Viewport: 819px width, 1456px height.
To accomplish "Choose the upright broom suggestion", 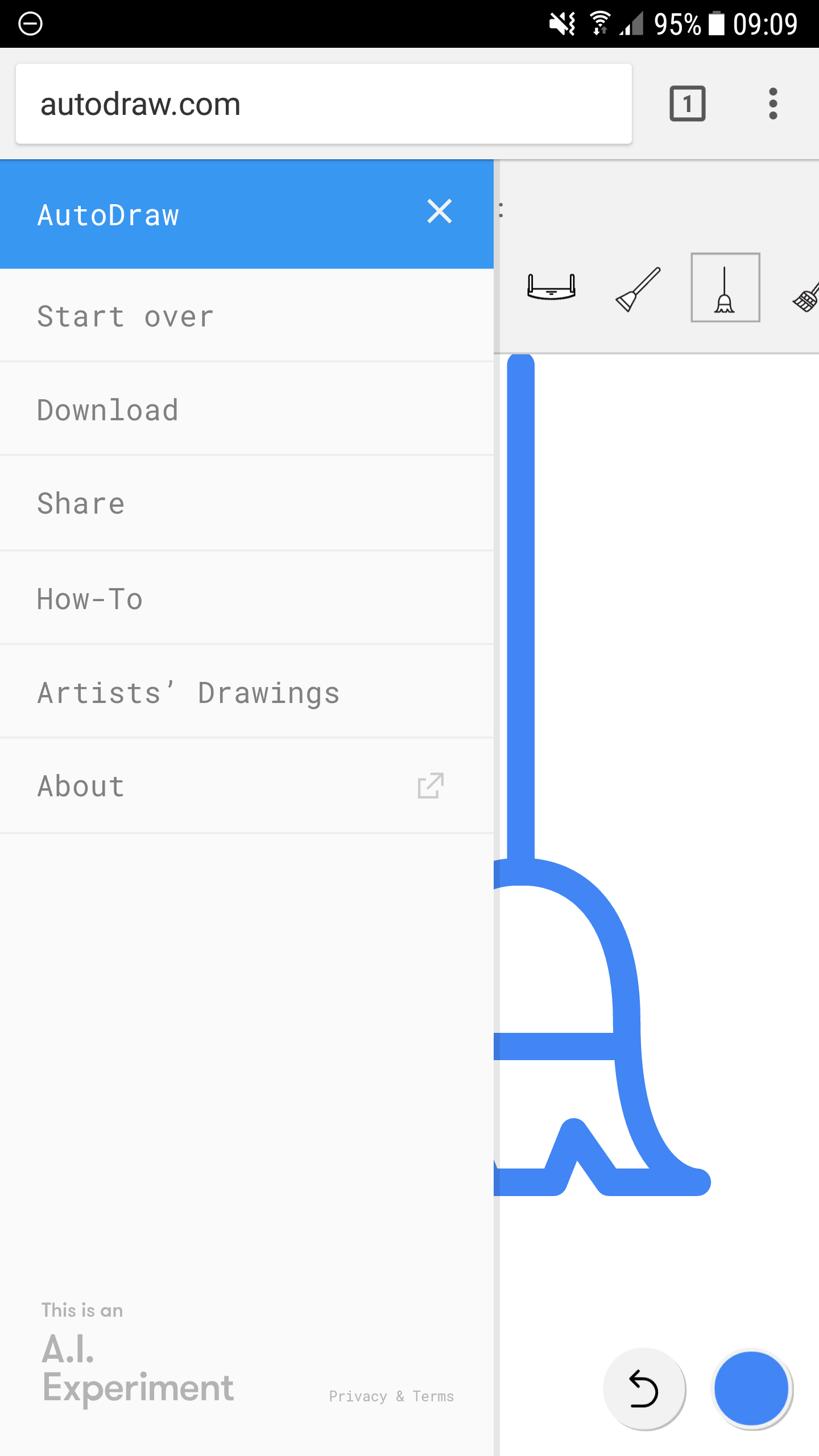I will (x=725, y=287).
